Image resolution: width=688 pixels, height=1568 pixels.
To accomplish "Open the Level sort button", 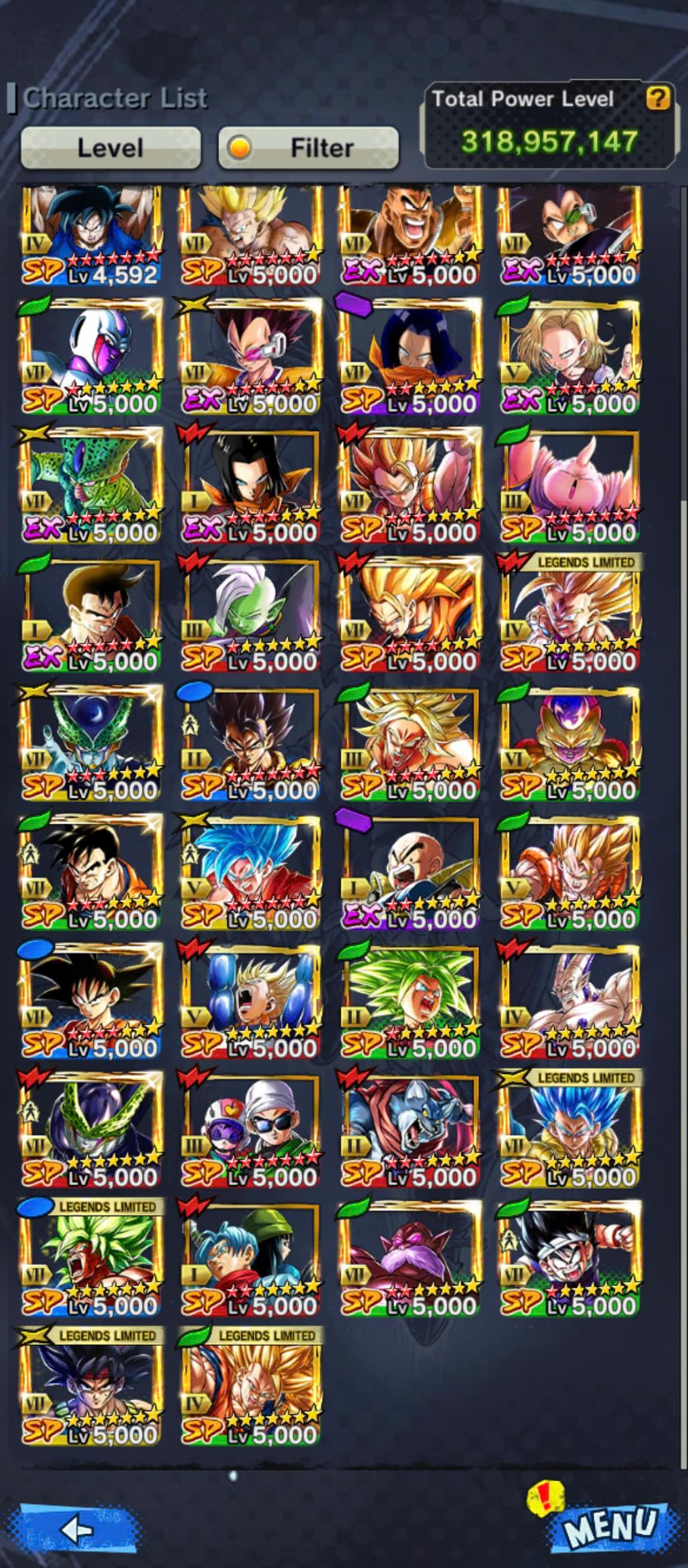I will coord(110,147).
